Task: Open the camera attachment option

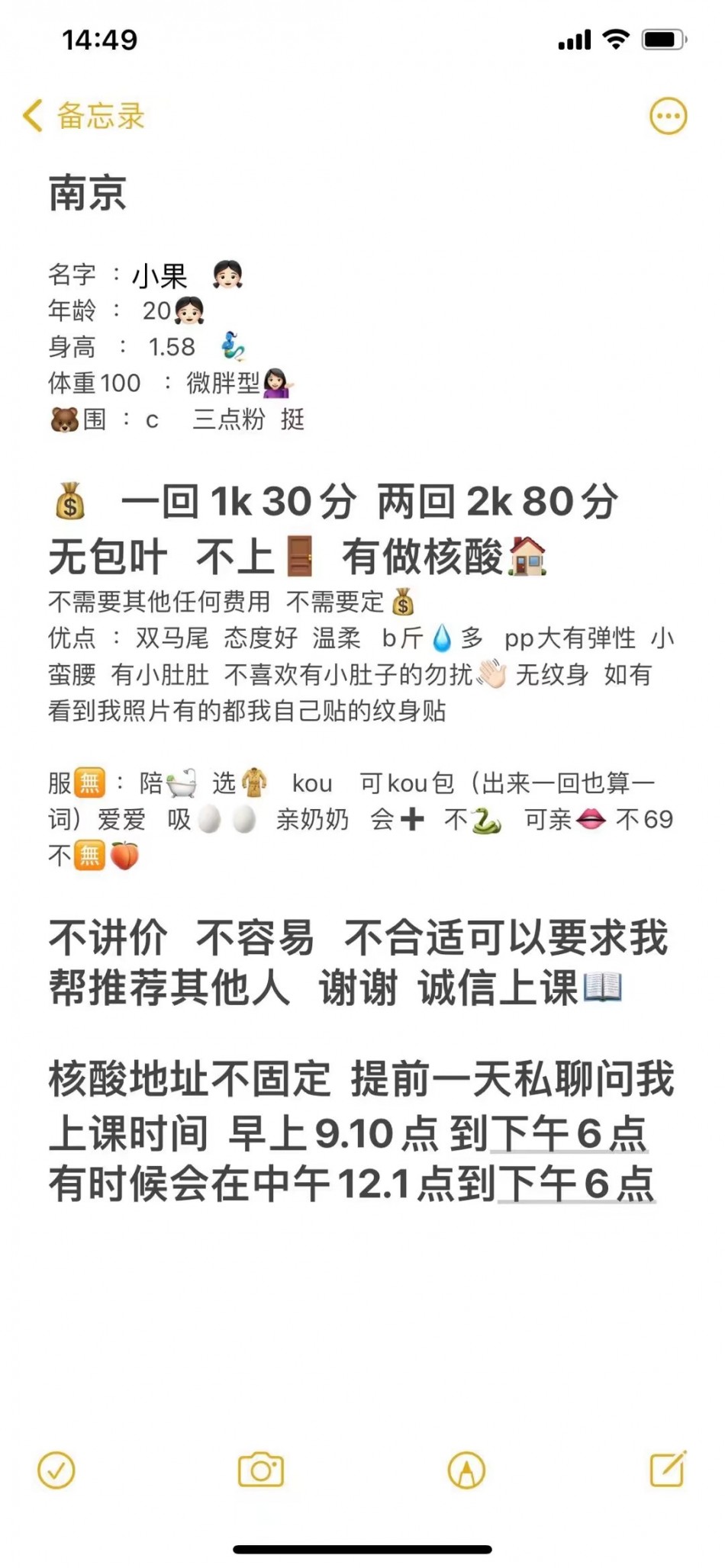Action: point(261,1470)
